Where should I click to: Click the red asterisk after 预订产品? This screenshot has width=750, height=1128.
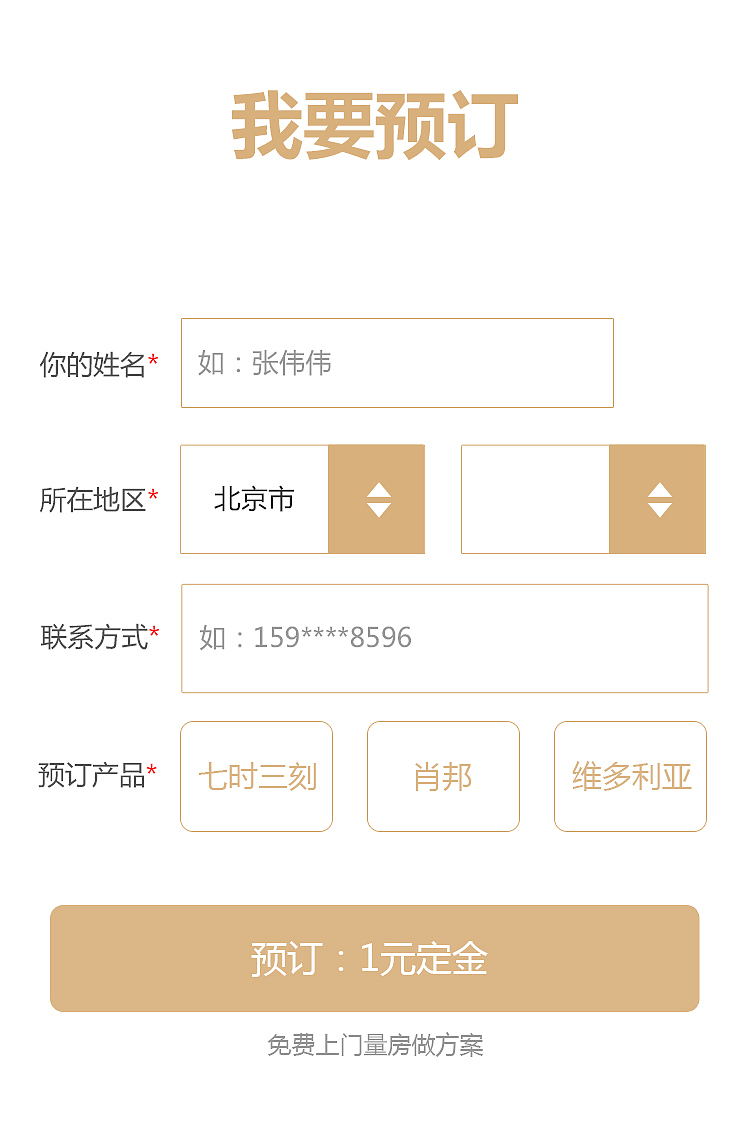tap(155, 770)
